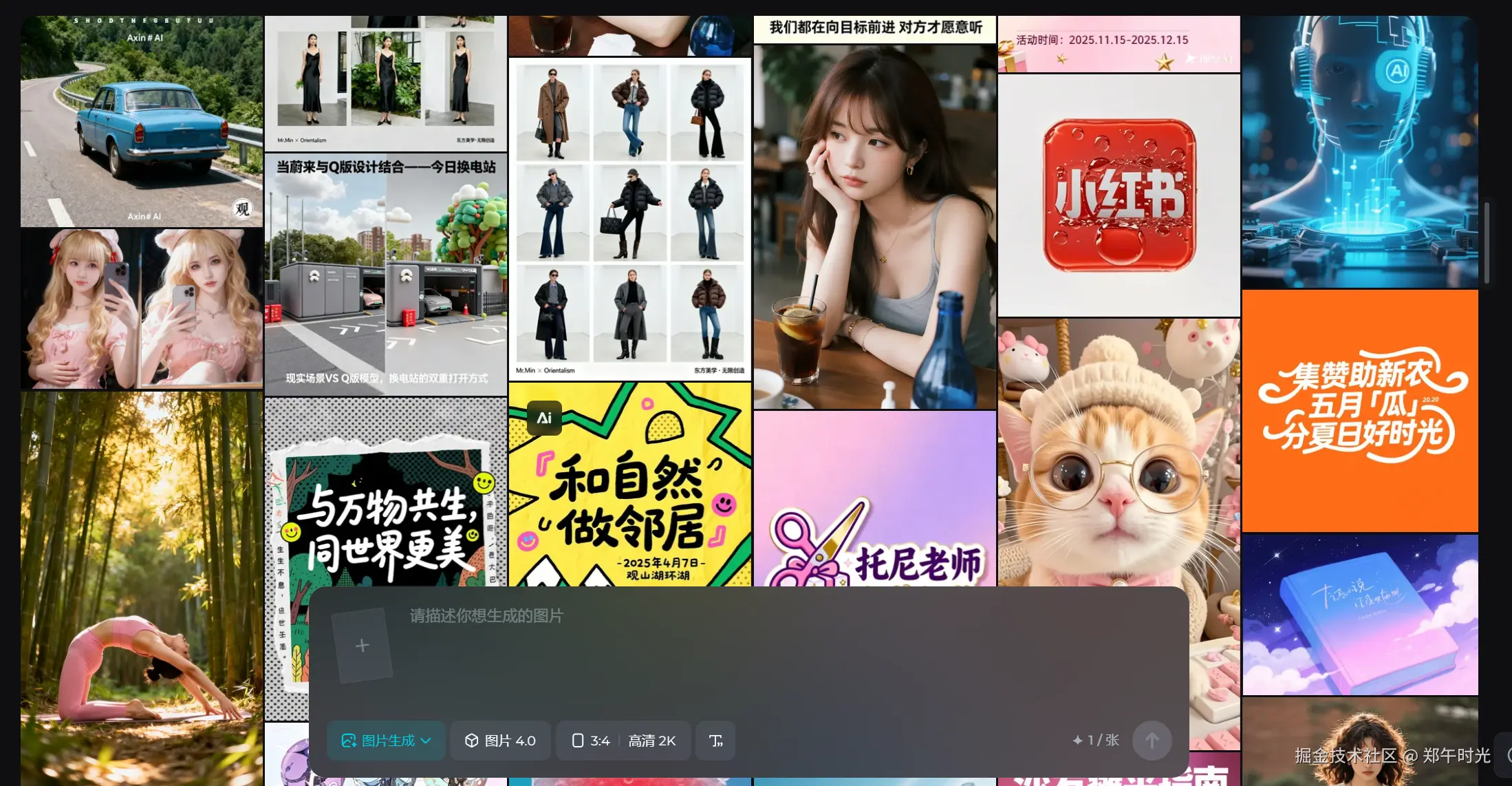
Task: Open the orange 集赞助新农 poster tile
Action: (1360, 411)
